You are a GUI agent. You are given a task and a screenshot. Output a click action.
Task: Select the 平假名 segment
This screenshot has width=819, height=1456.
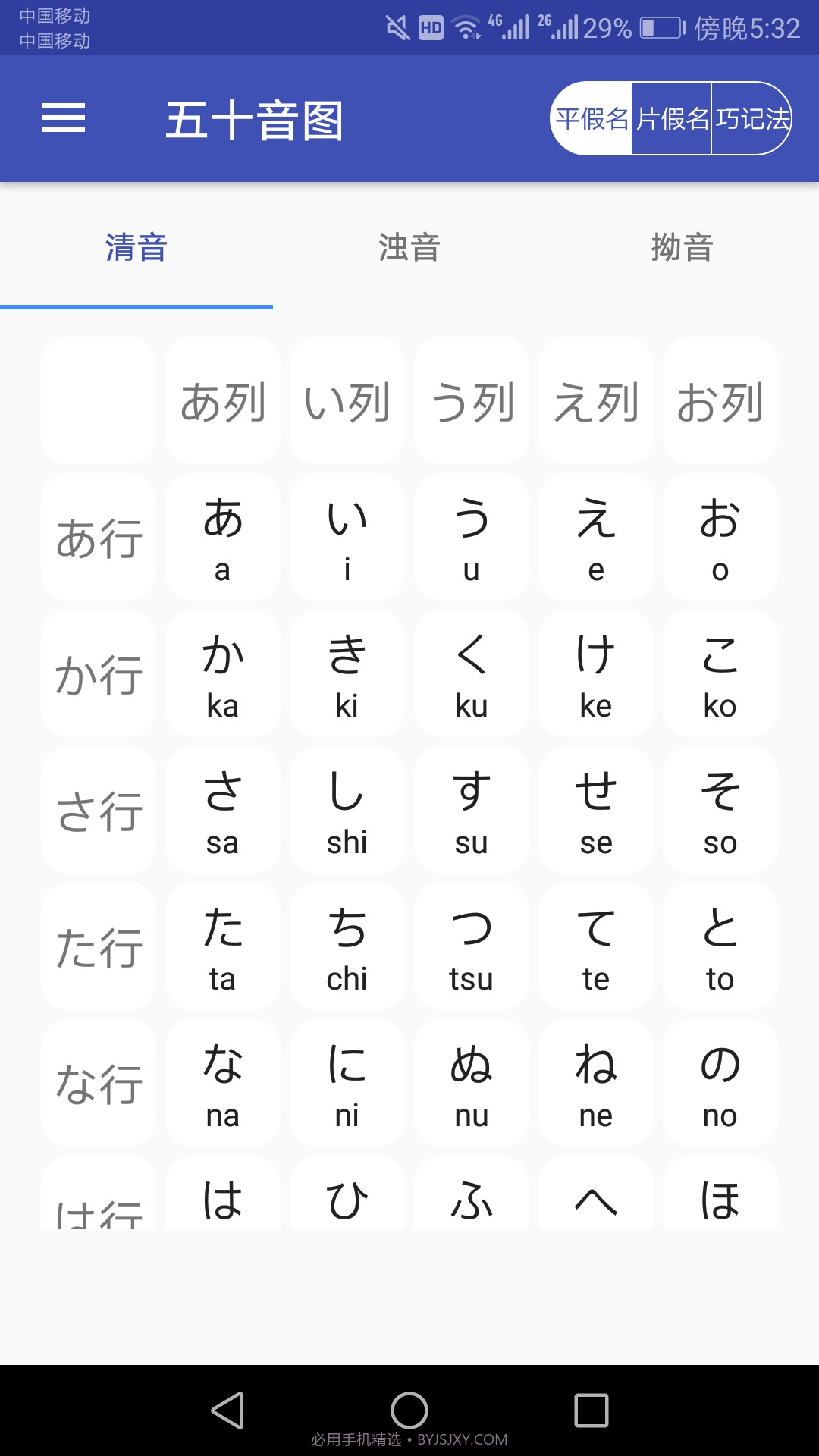(x=591, y=118)
